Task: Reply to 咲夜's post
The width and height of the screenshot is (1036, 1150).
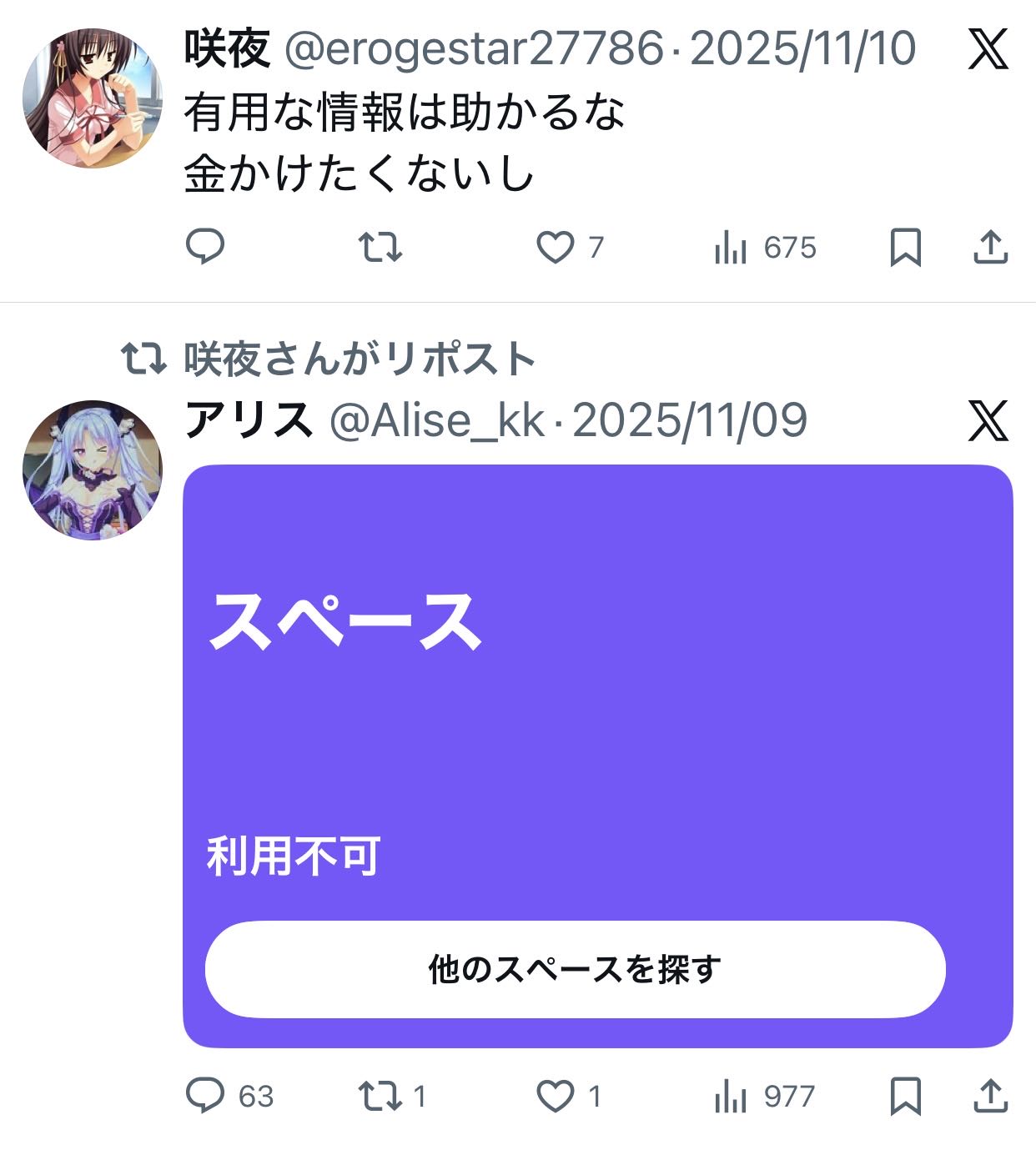Action: click(204, 247)
